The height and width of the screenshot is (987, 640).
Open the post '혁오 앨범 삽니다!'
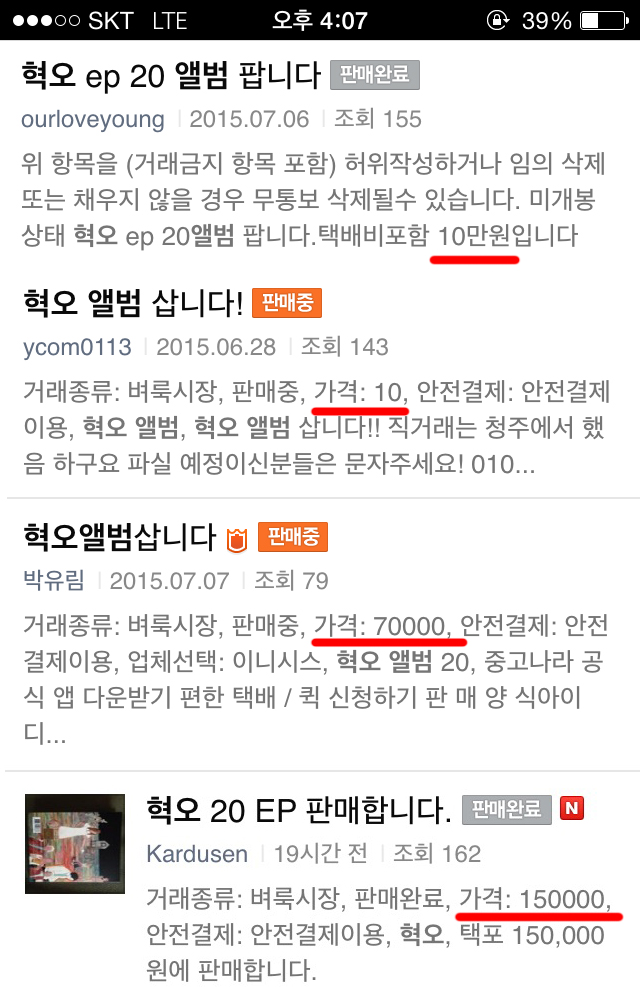click(132, 302)
